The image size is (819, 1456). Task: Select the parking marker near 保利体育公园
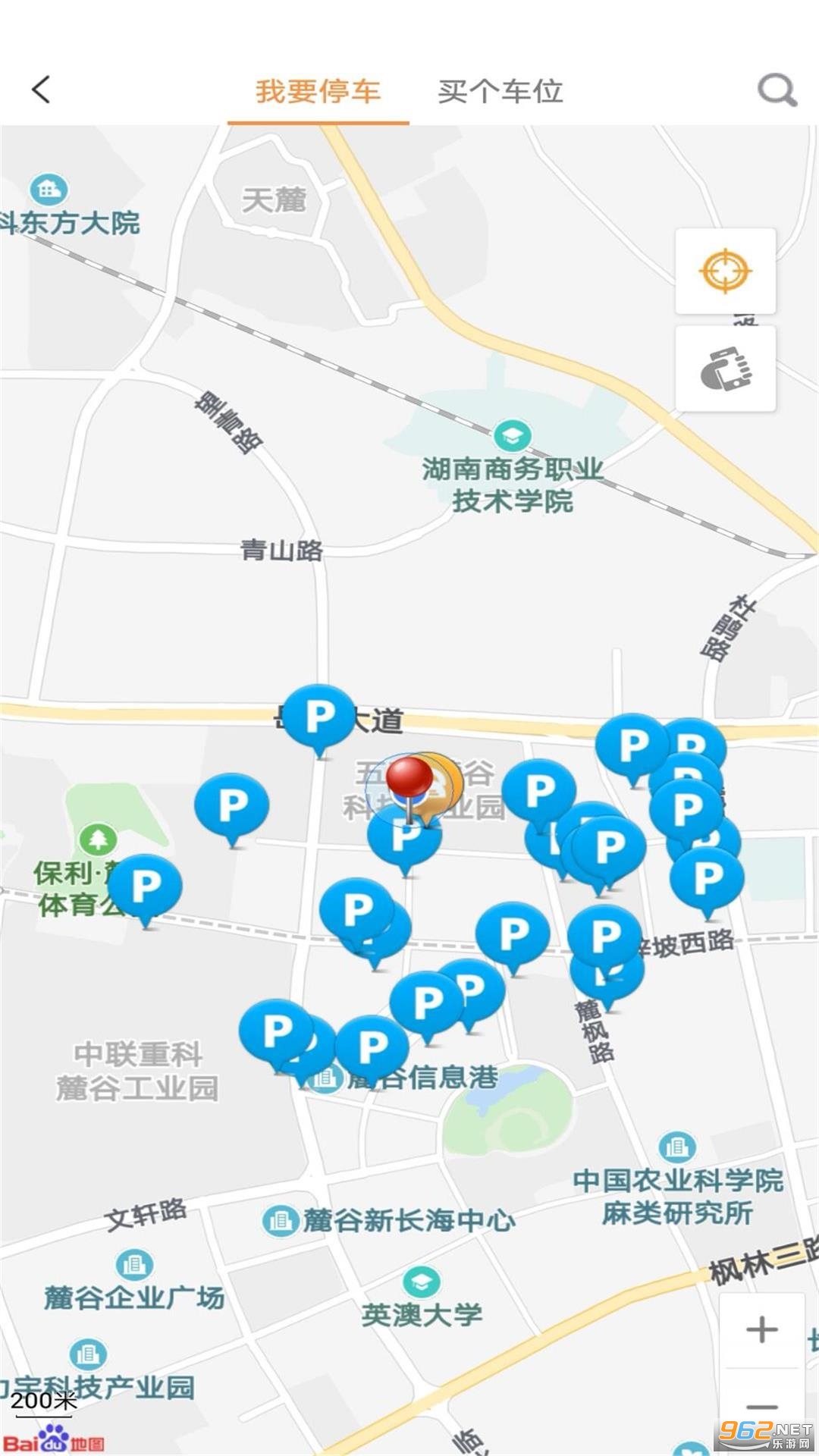(x=146, y=886)
